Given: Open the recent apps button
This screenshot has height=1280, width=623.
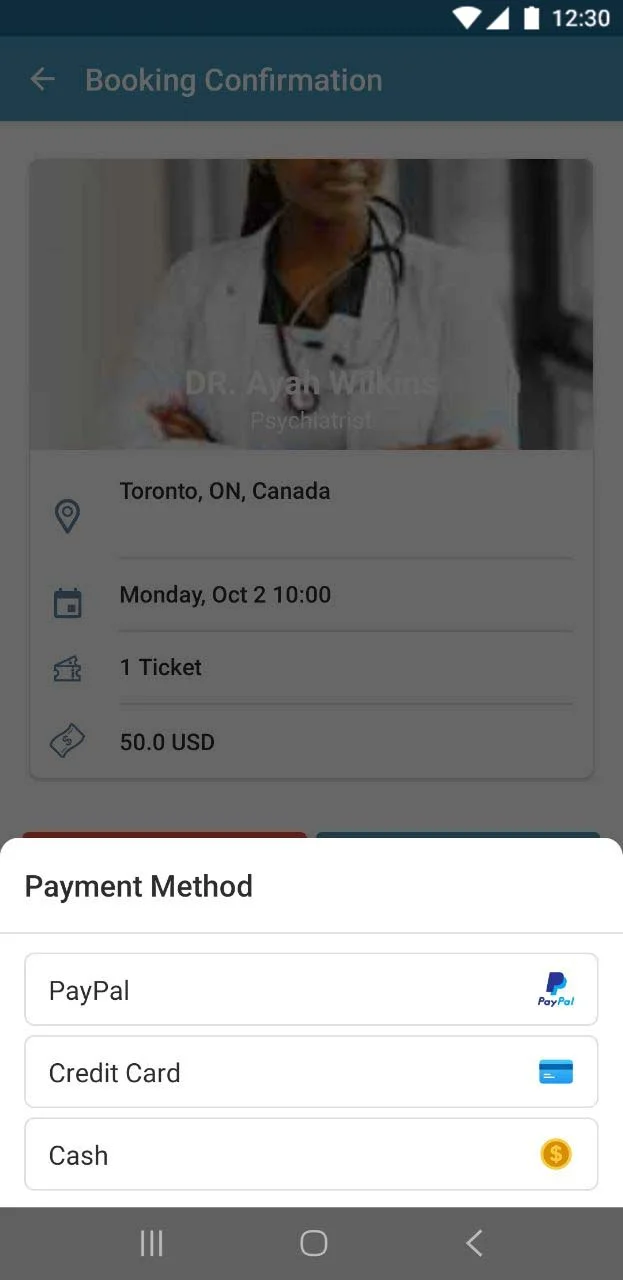Looking at the screenshot, I should tap(151, 1243).
